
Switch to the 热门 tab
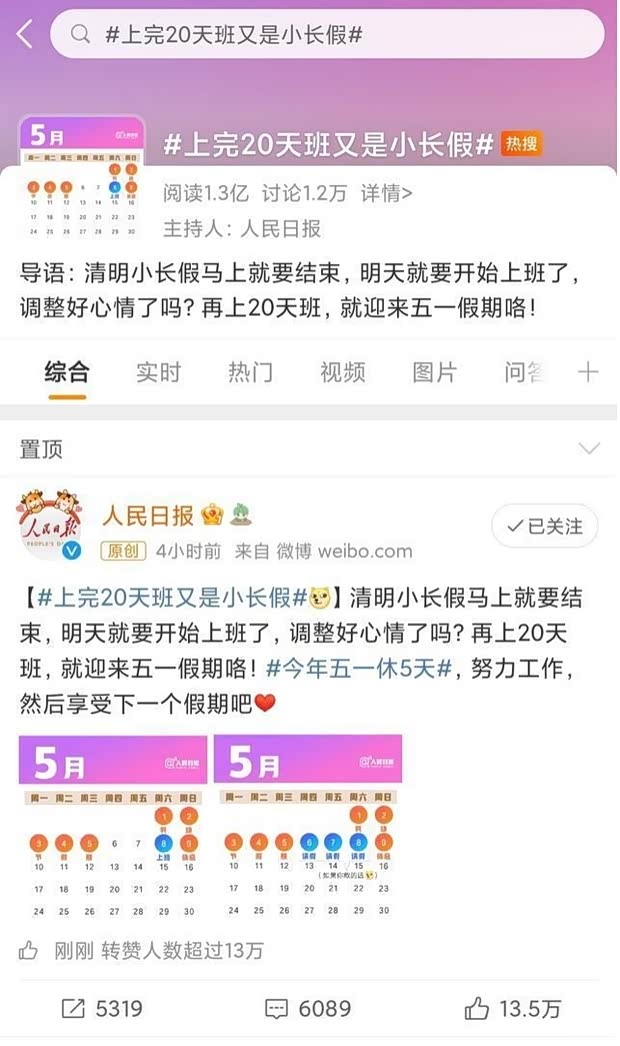pyautogui.click(x=250, y=373)
